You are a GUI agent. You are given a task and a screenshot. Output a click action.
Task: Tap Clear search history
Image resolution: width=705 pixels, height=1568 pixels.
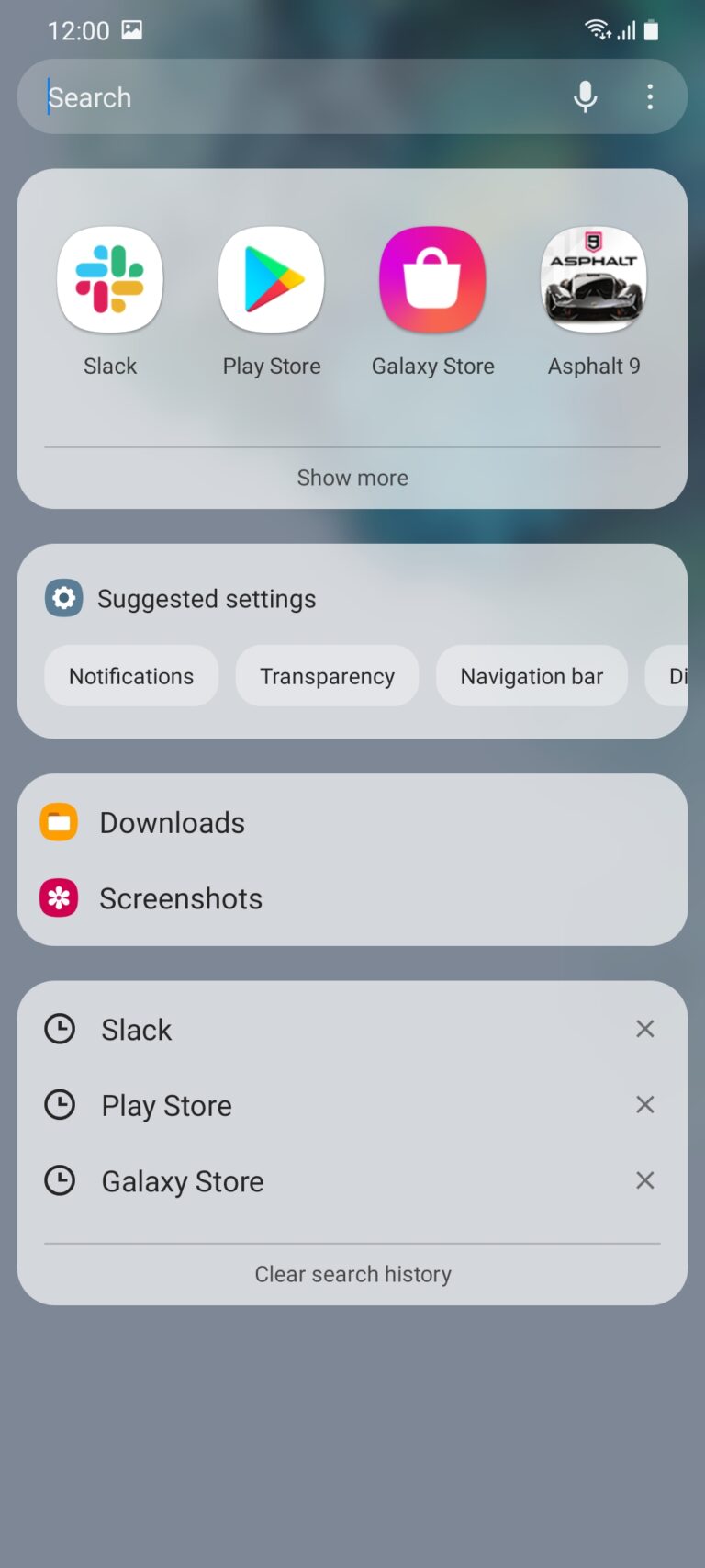click(x=352, y=1274)
